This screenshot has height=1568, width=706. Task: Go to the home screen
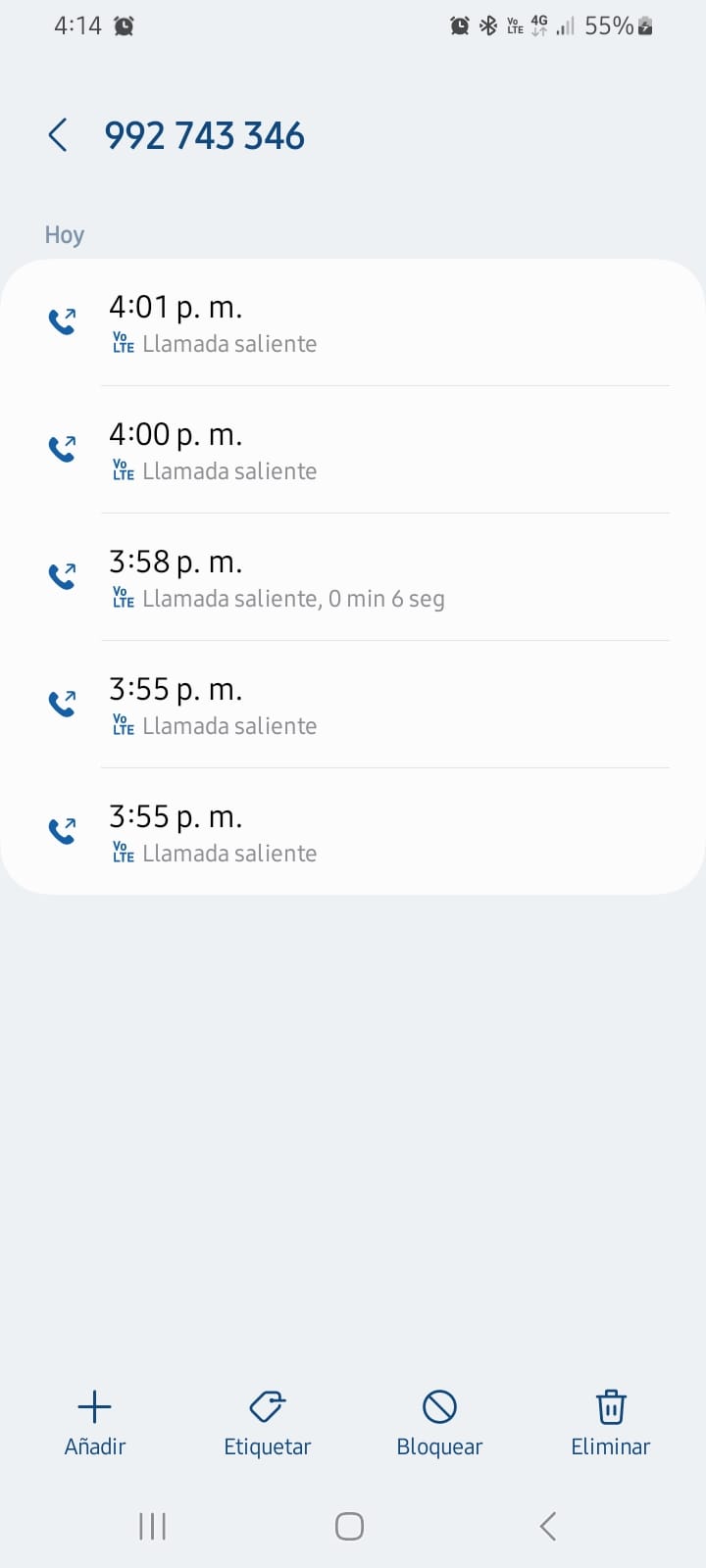coord(349,1526)
